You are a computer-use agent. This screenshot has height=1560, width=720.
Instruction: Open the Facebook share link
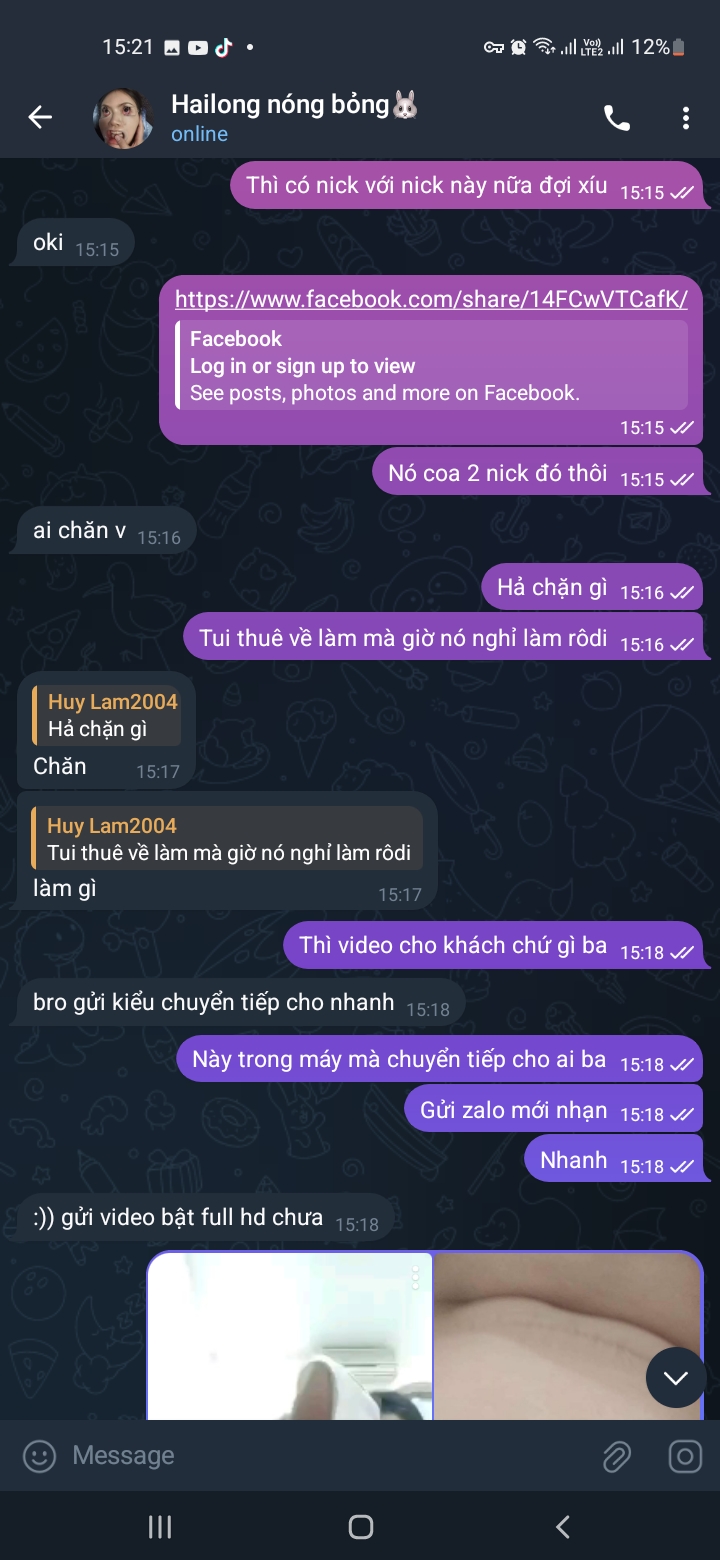coord(431,299)
